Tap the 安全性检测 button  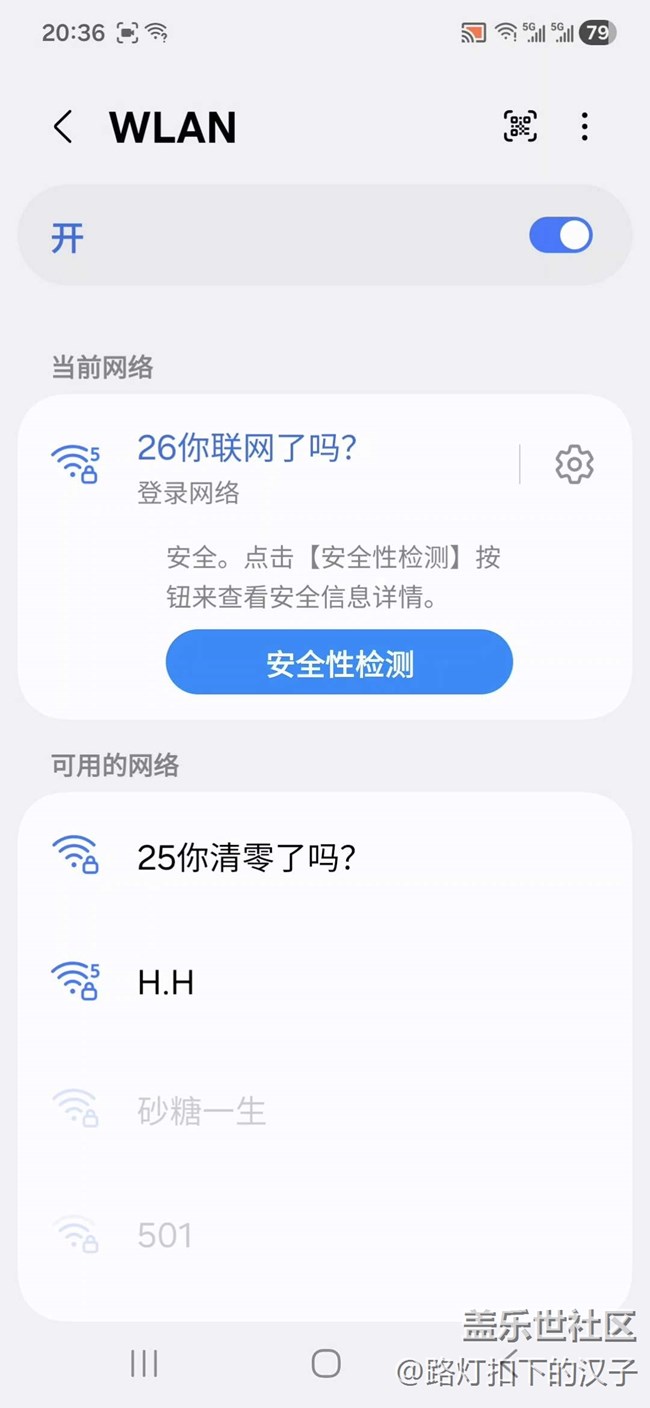(339, 662)
